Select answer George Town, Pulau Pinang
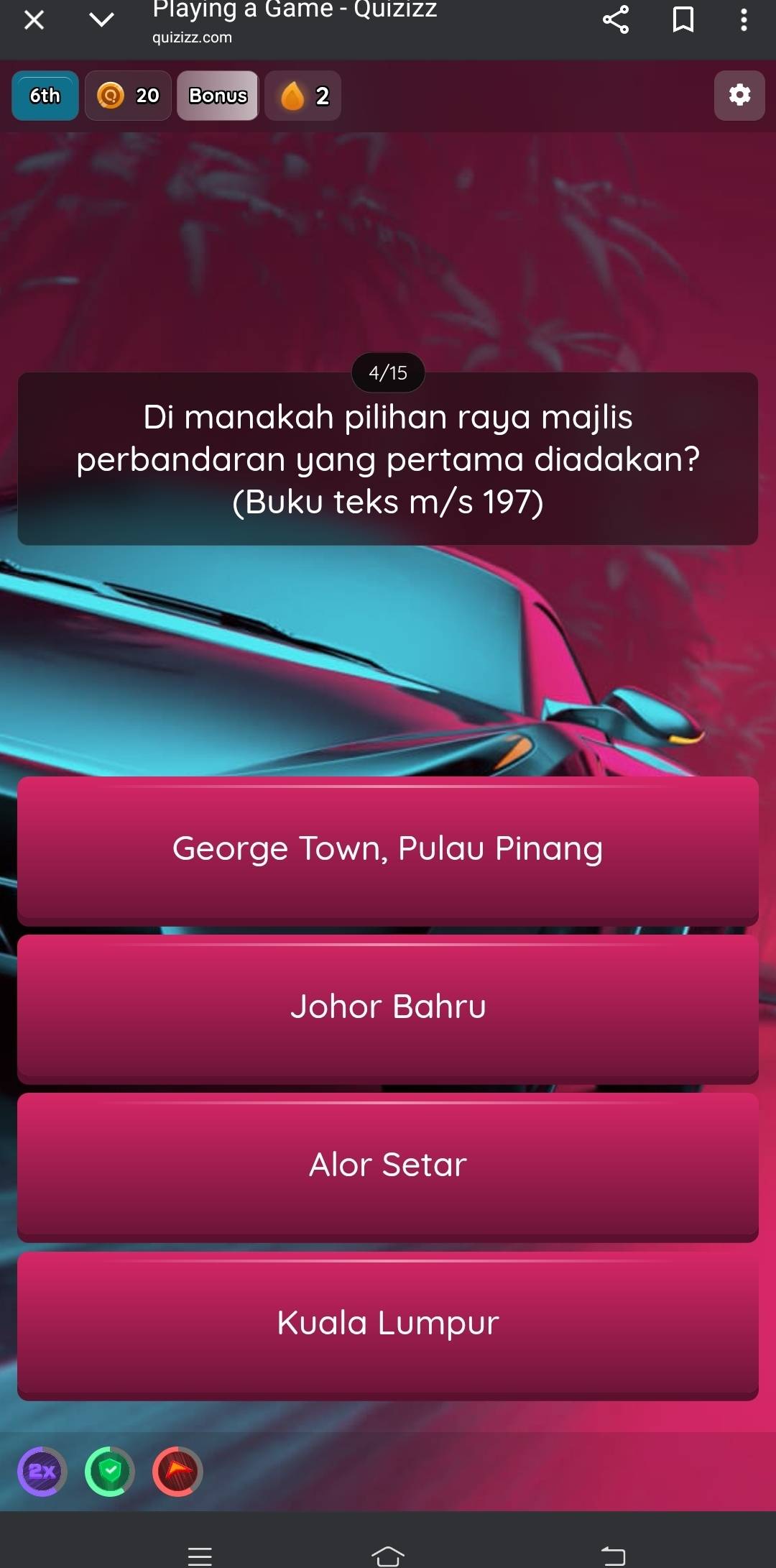The height and width of the screenshot is (1568, 776). click(388, 850)
